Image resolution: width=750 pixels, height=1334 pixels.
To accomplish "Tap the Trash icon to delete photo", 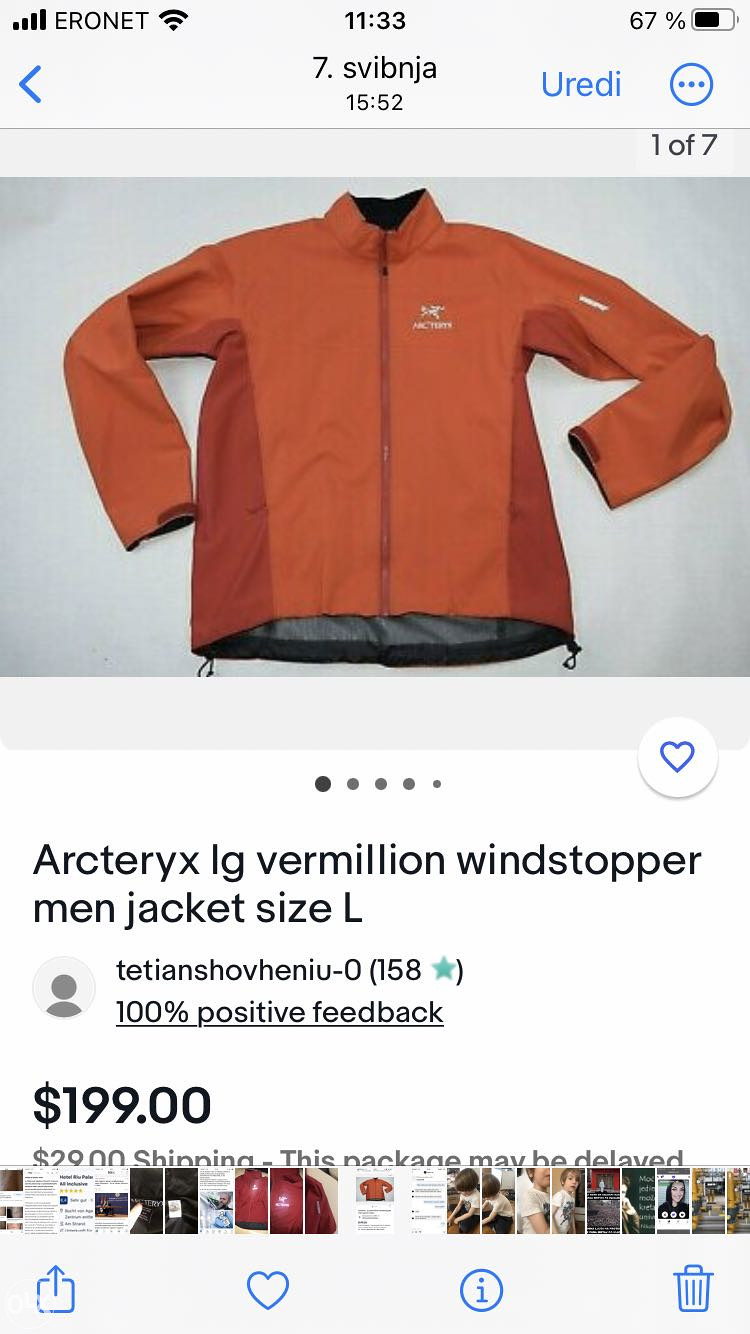I will 696,1289.
